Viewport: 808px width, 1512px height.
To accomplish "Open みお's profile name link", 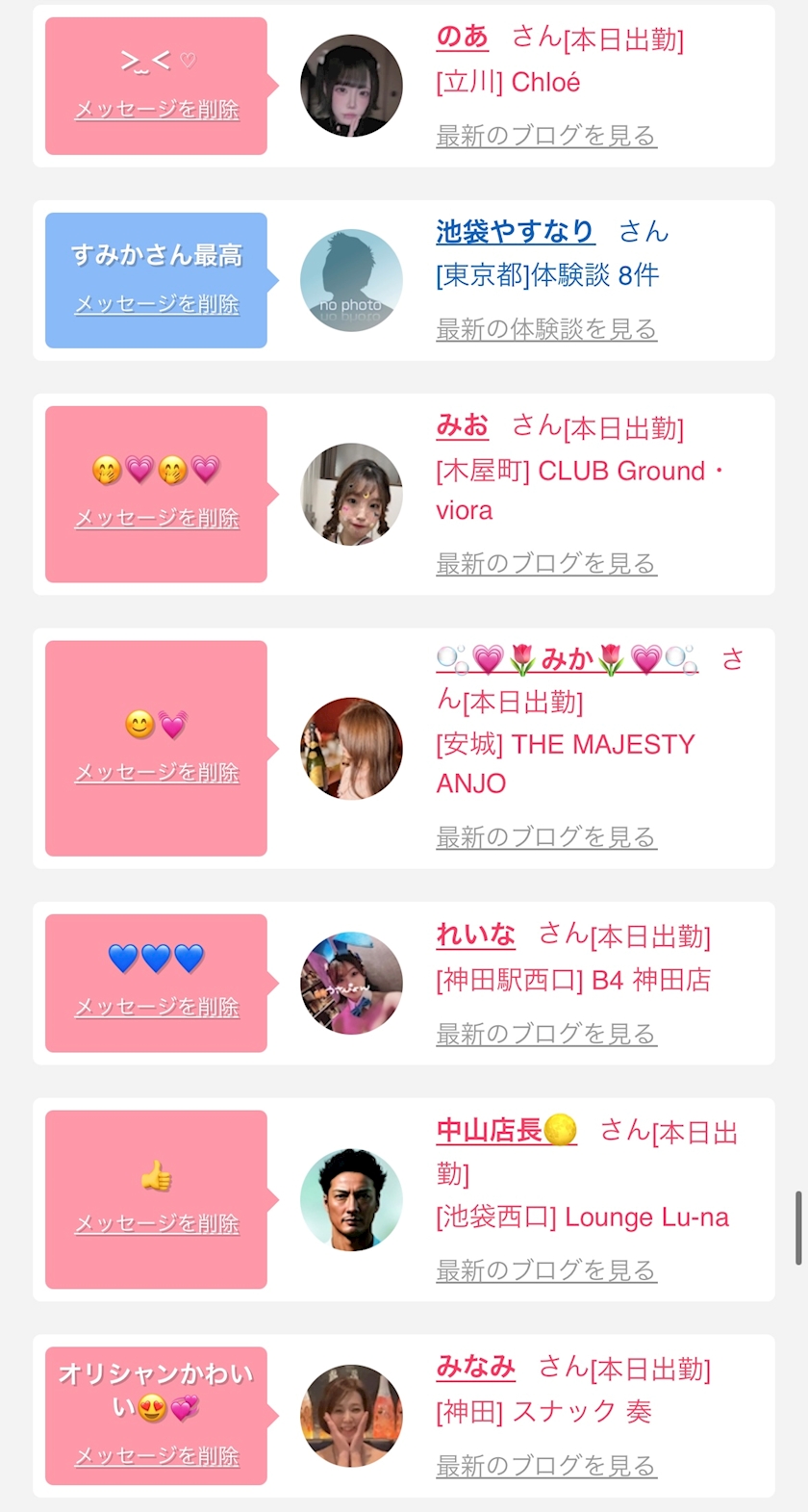I will 463,425.
